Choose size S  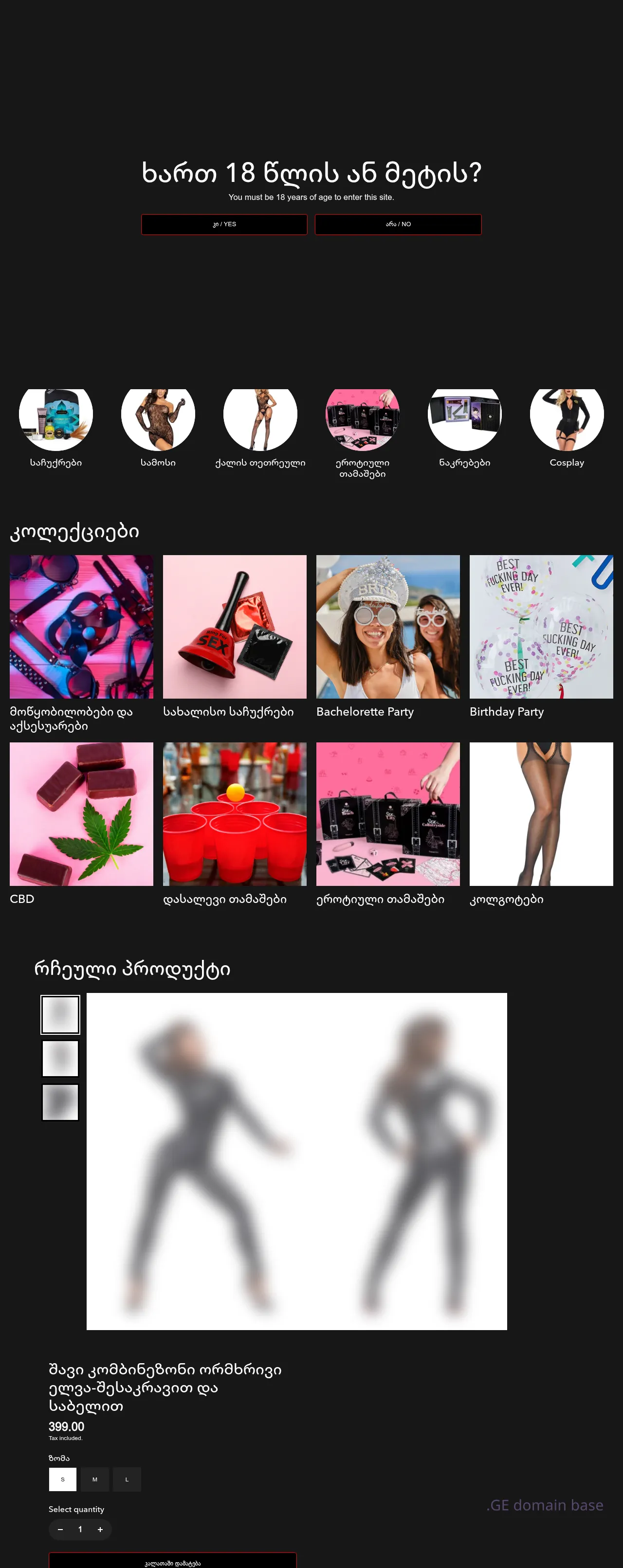tap(63, 1479)
